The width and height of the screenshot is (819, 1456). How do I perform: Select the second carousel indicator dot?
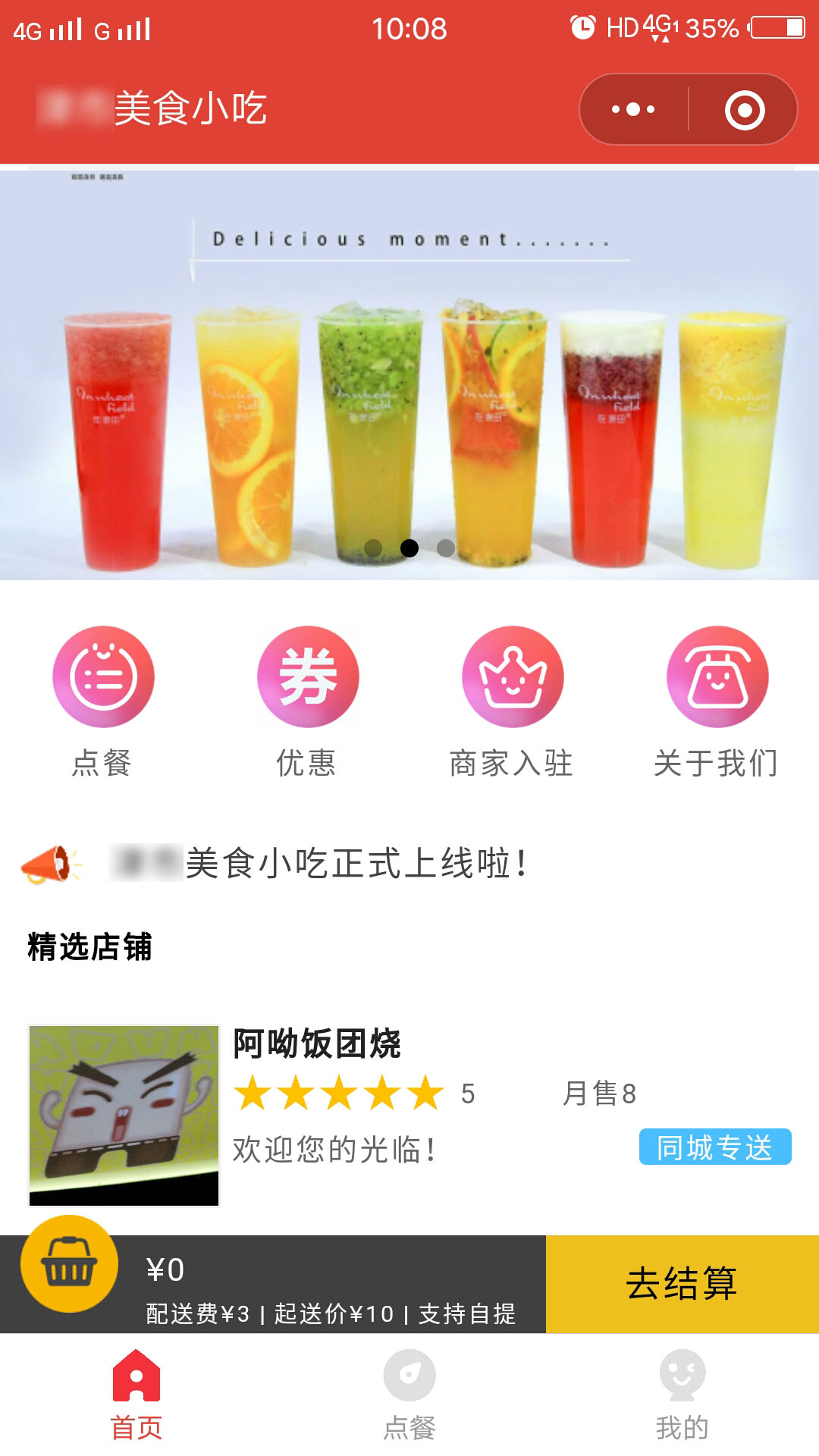[409, 548]
